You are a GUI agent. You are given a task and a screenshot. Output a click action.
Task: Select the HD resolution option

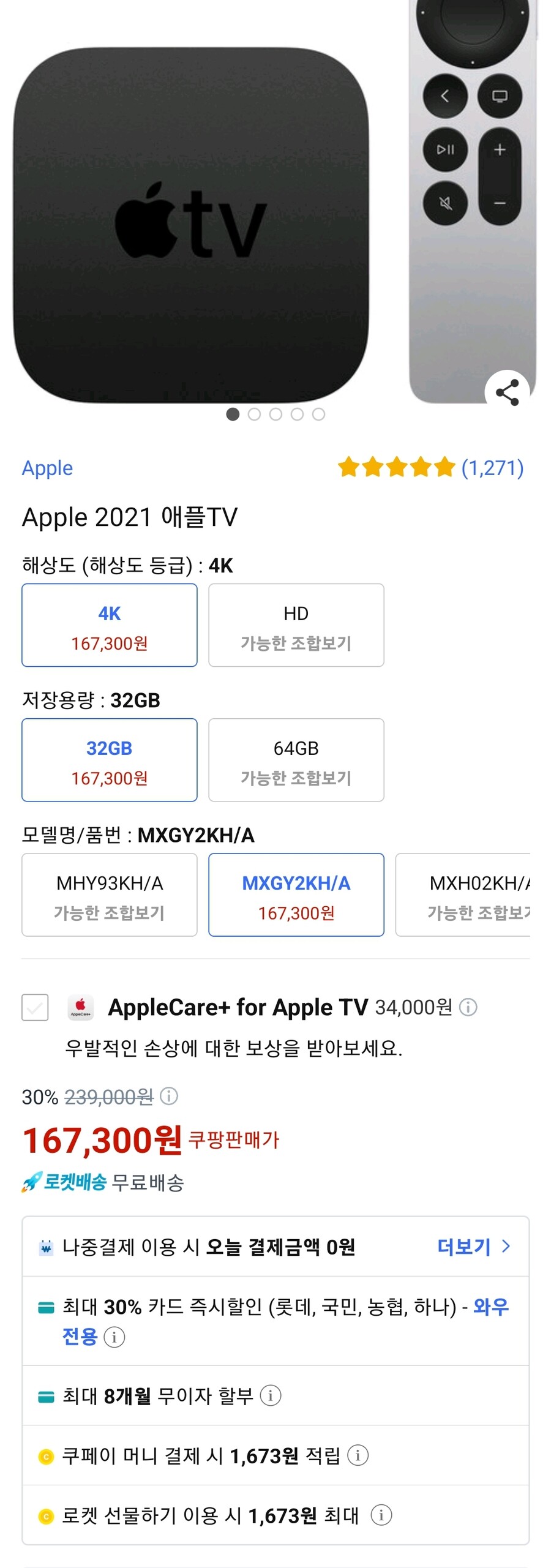(296, 625)
